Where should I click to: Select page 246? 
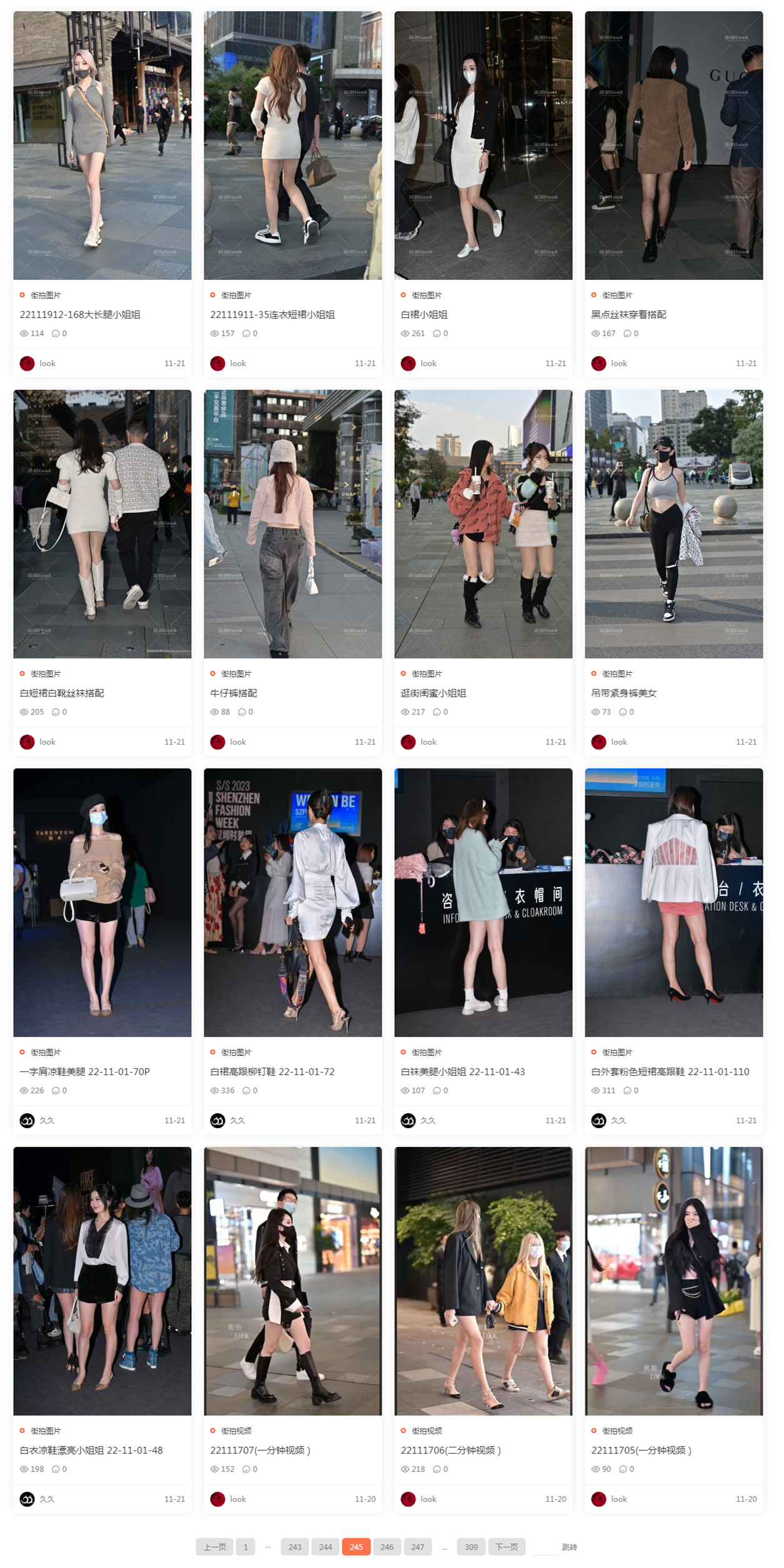(387, 1547)
